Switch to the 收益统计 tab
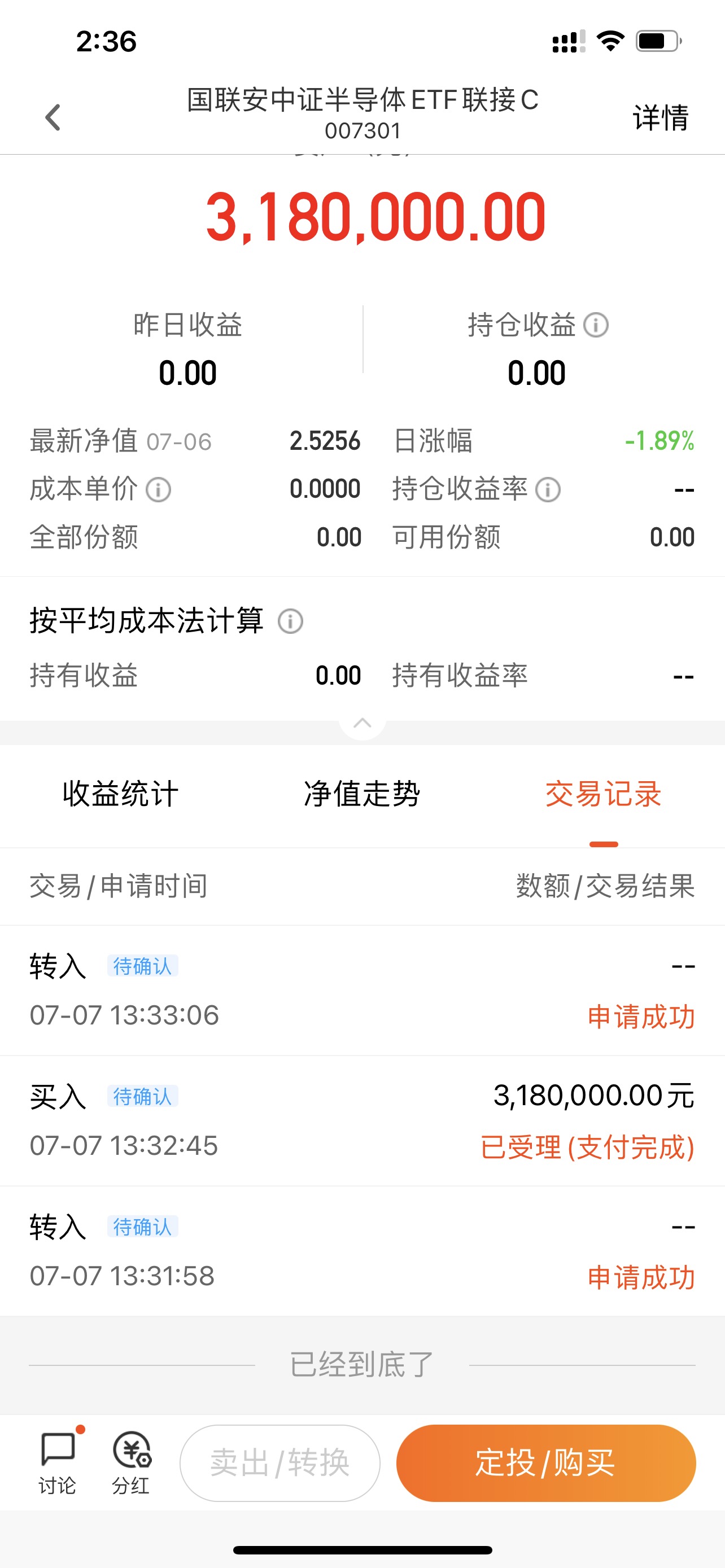The height and width of the screenshot is (1568, 725). point(120,794)
